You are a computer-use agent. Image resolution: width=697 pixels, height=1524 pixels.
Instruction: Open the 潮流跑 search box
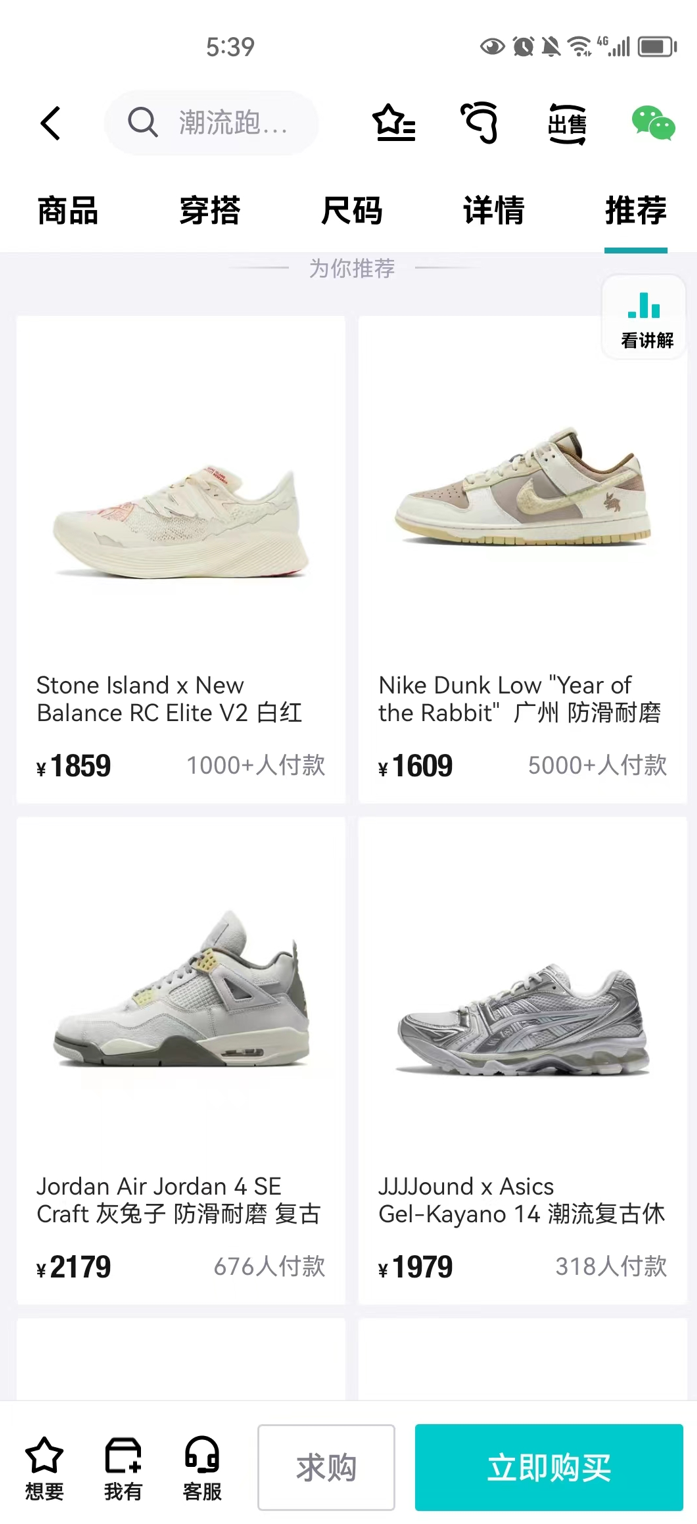(212, 123)
